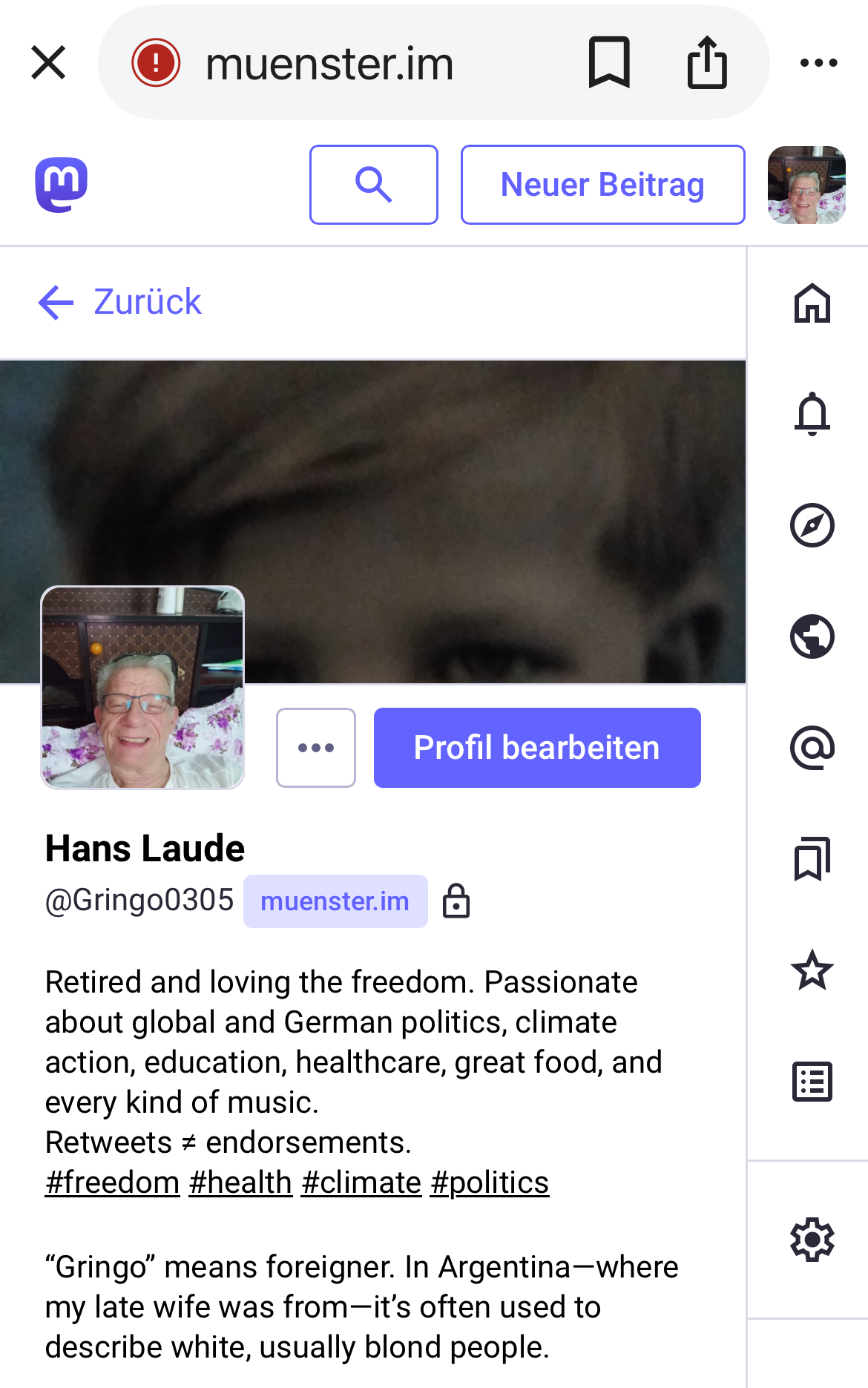Close the browser tab with the X
The height and width of the screenshot is (1388, 868).
point(49,62)
